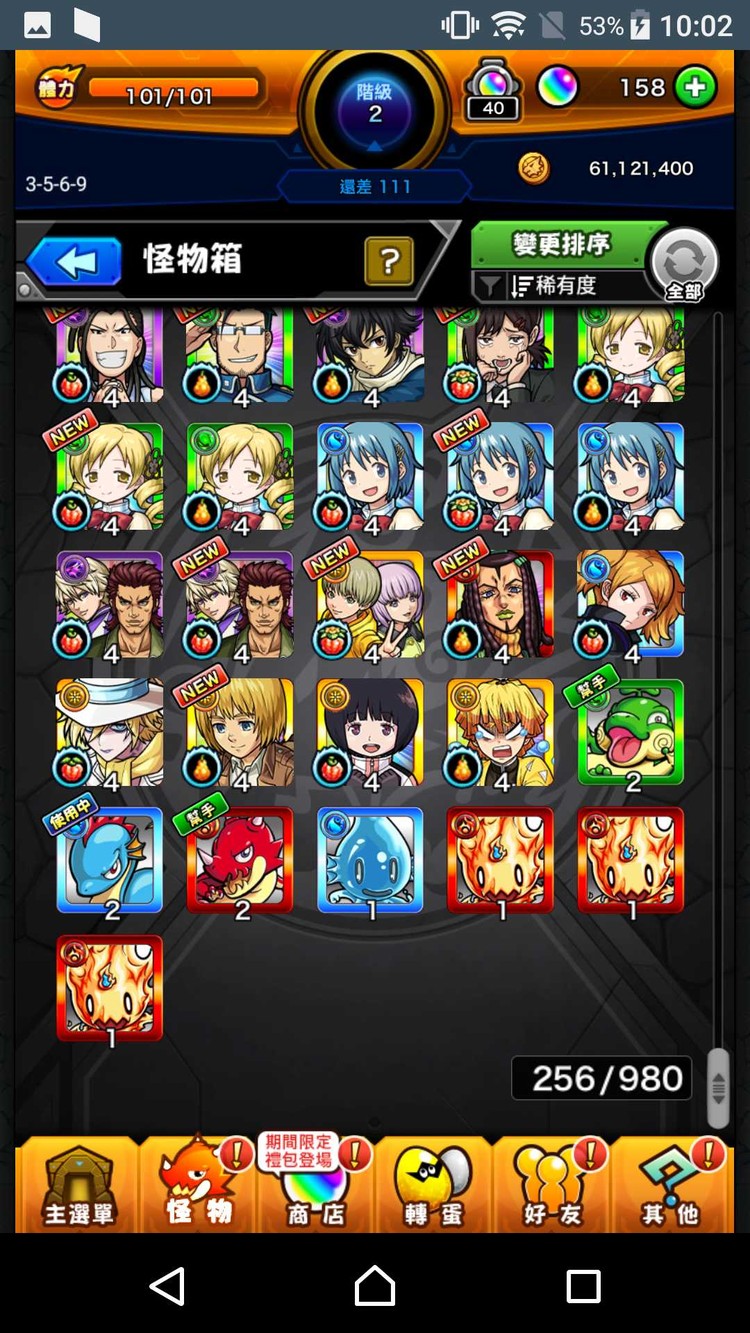This screenshot has width=750, height=1333.
Task: Switch to the 商店 shop tab
Action: pos(313,1186)
